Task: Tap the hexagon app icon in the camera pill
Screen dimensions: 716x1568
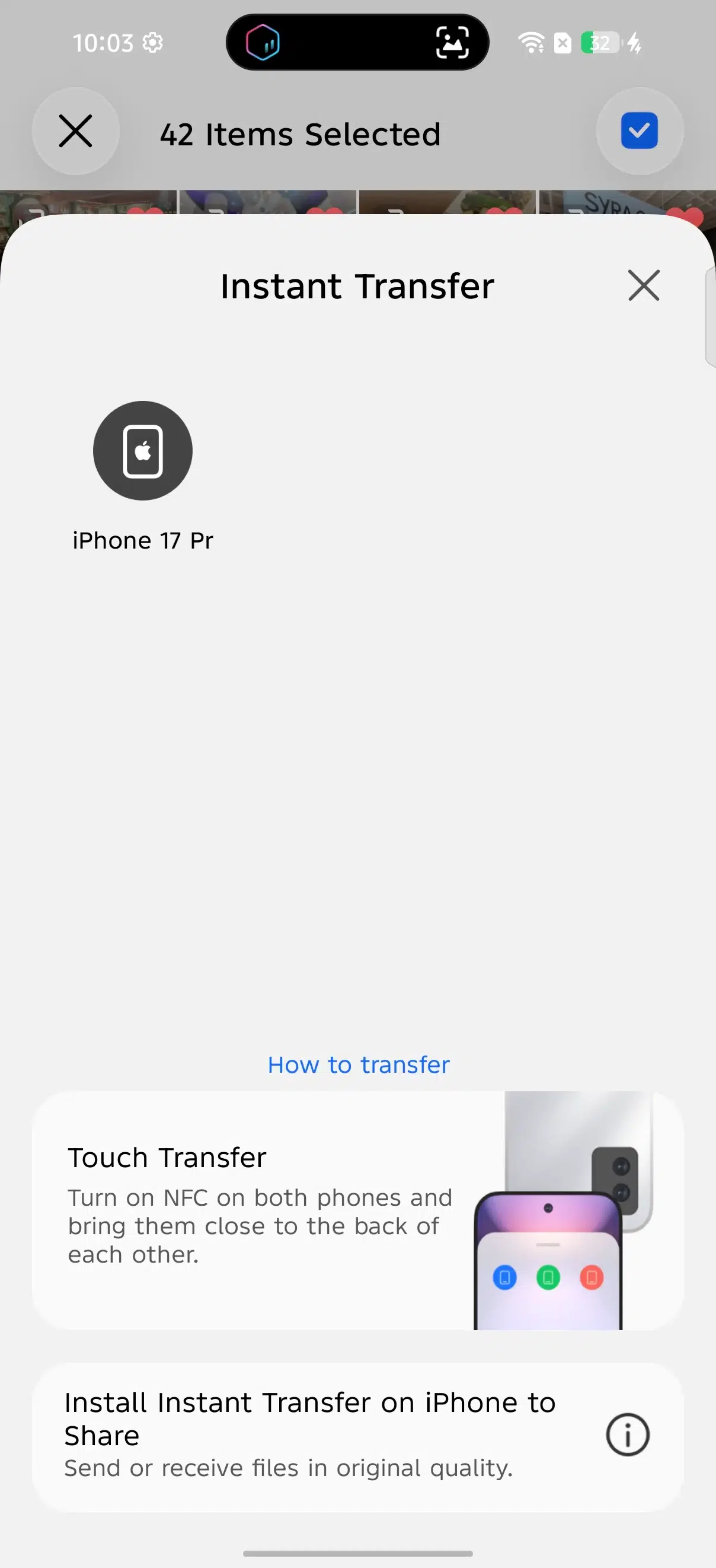Action: (x=263, y=43)
